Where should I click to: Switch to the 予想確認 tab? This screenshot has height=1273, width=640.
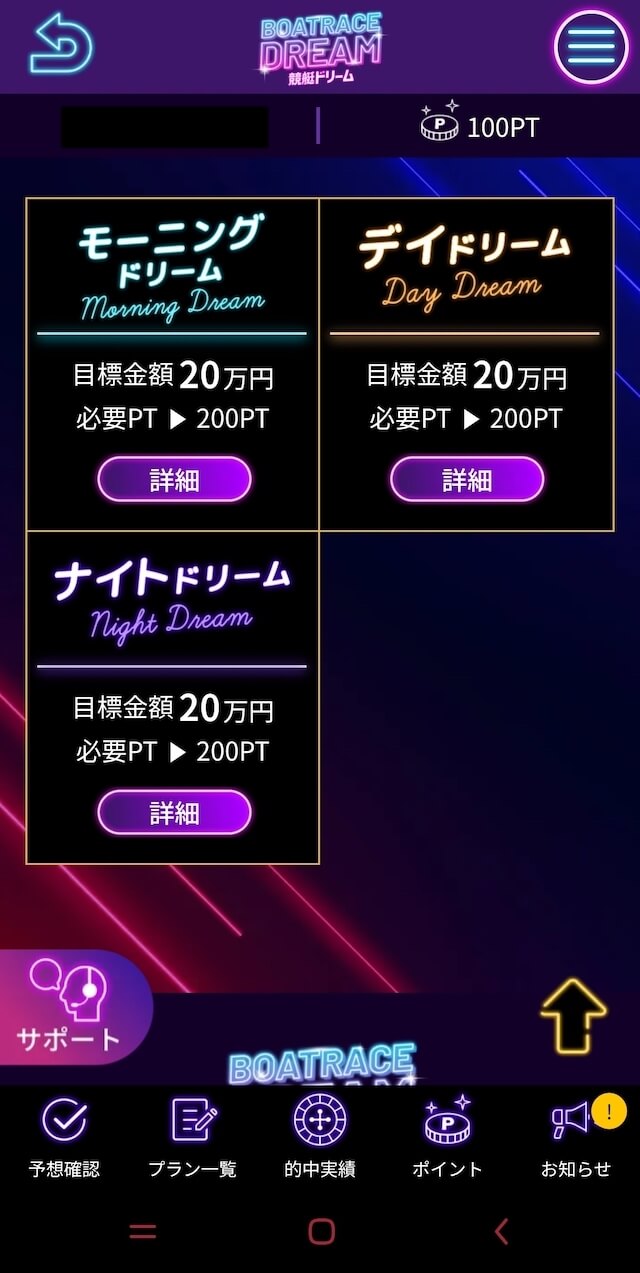click(64, 1136)
